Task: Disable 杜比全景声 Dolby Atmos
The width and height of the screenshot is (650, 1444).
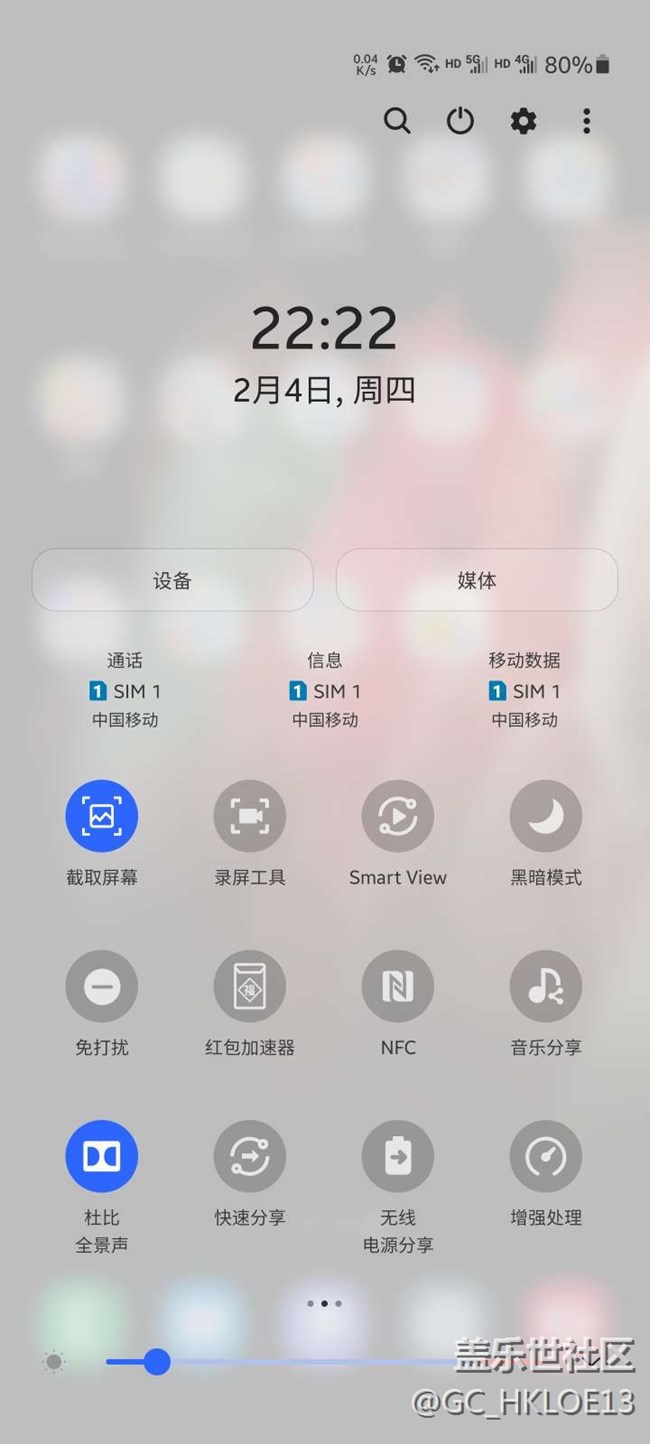Action: pos(102,1157)
